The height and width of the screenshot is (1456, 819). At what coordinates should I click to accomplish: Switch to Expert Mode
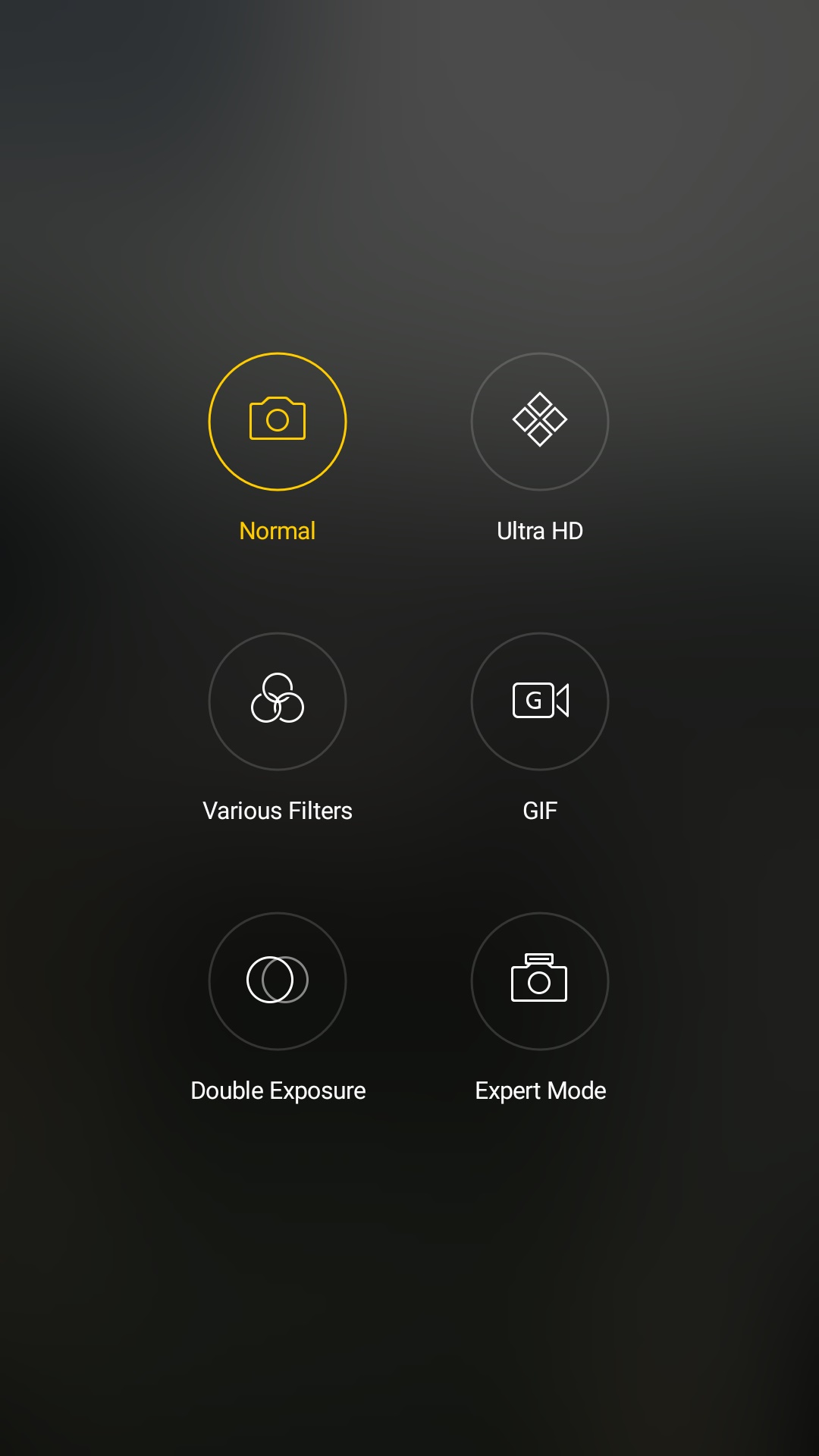point(540,981)
